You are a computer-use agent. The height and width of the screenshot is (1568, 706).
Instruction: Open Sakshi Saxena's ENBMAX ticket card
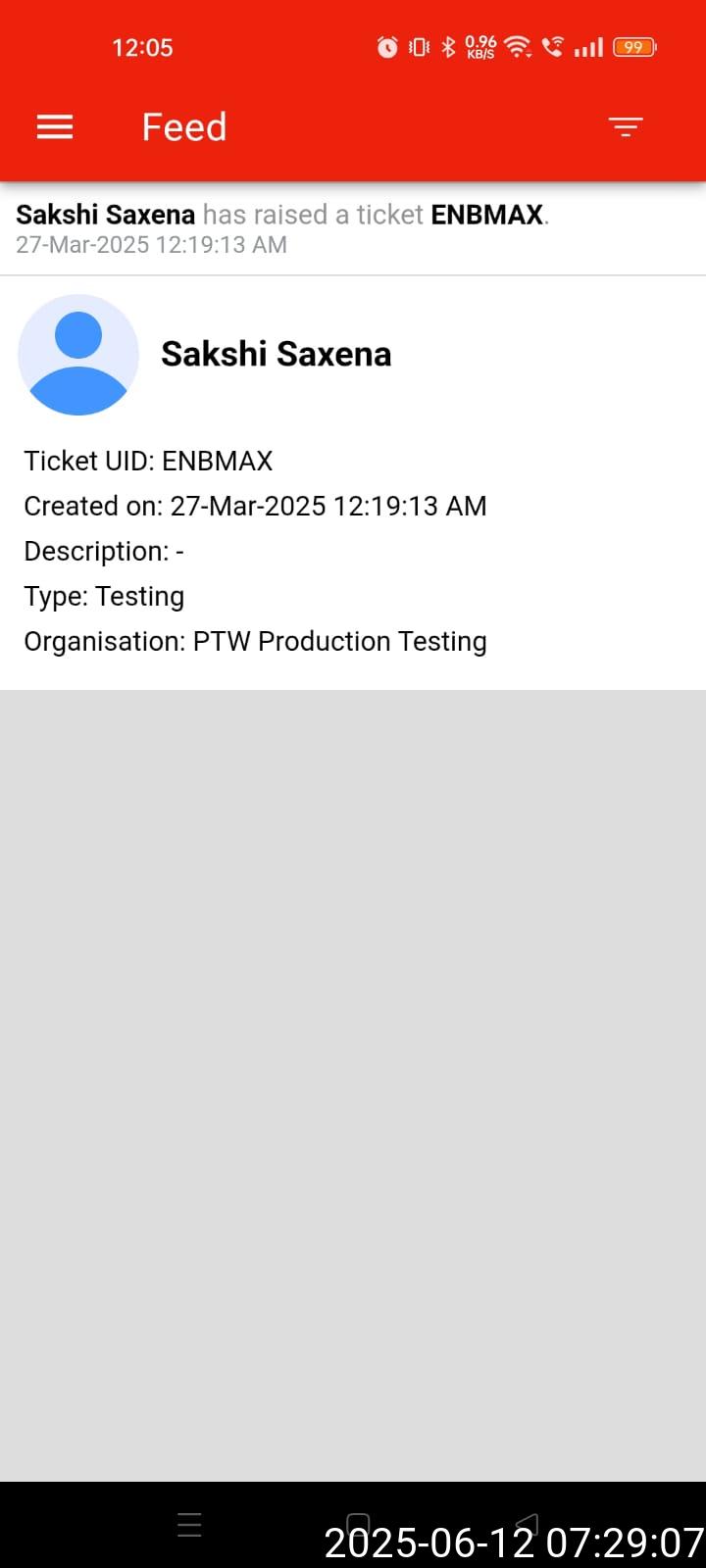(353, 480)
